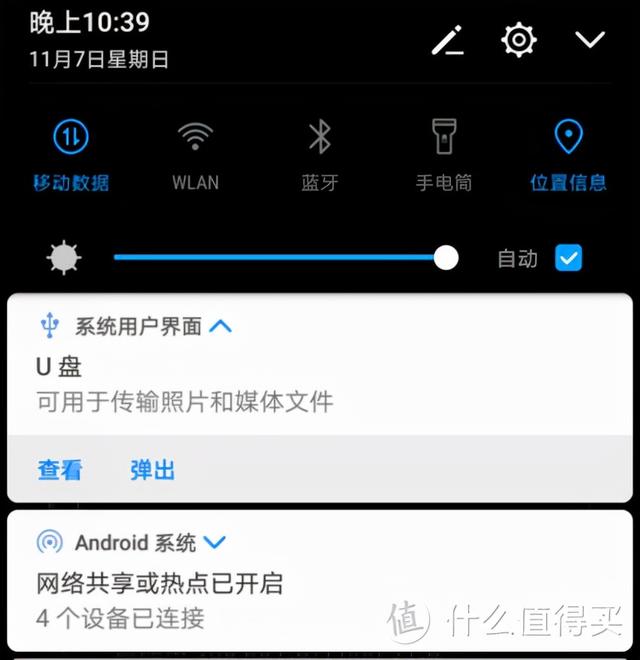Tap 查看 to view the U盘

[60, 470]
